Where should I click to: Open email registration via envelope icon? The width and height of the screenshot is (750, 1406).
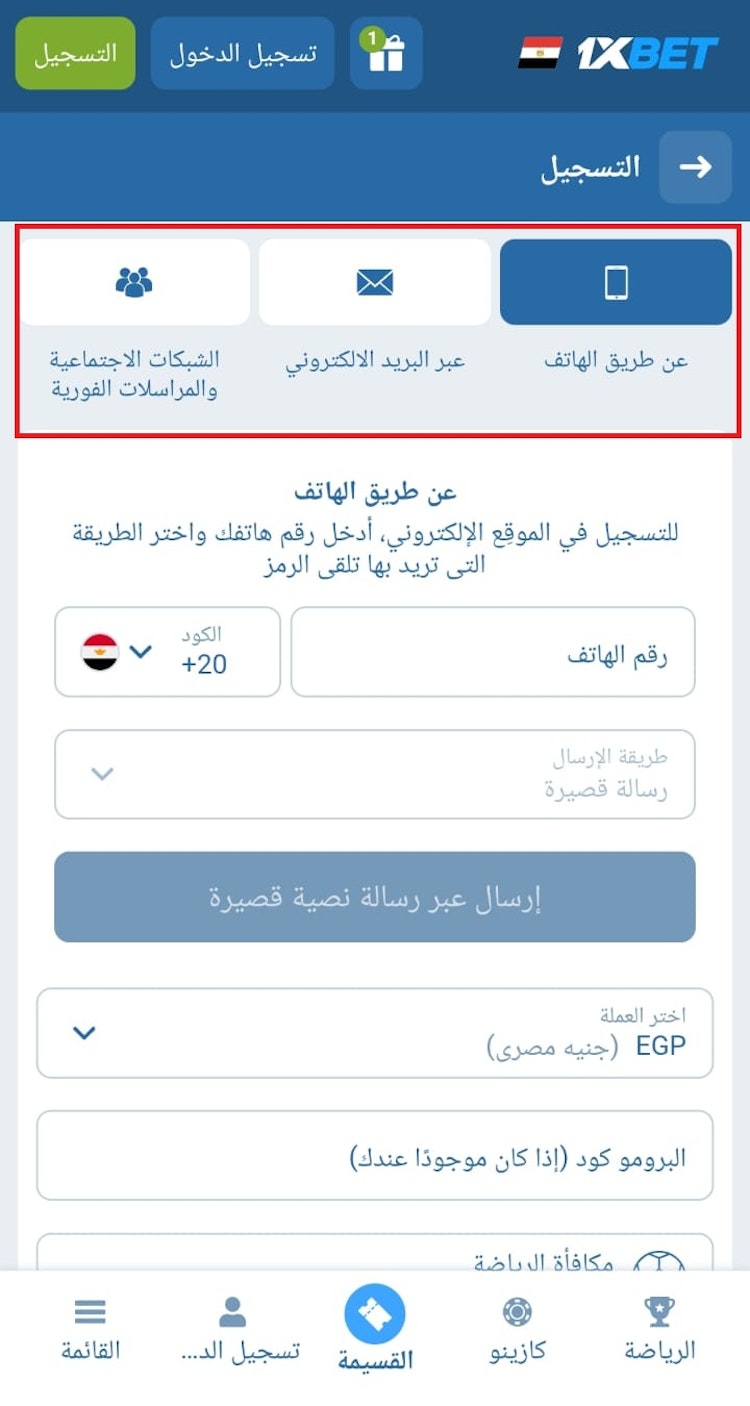[x=374, y=282]
